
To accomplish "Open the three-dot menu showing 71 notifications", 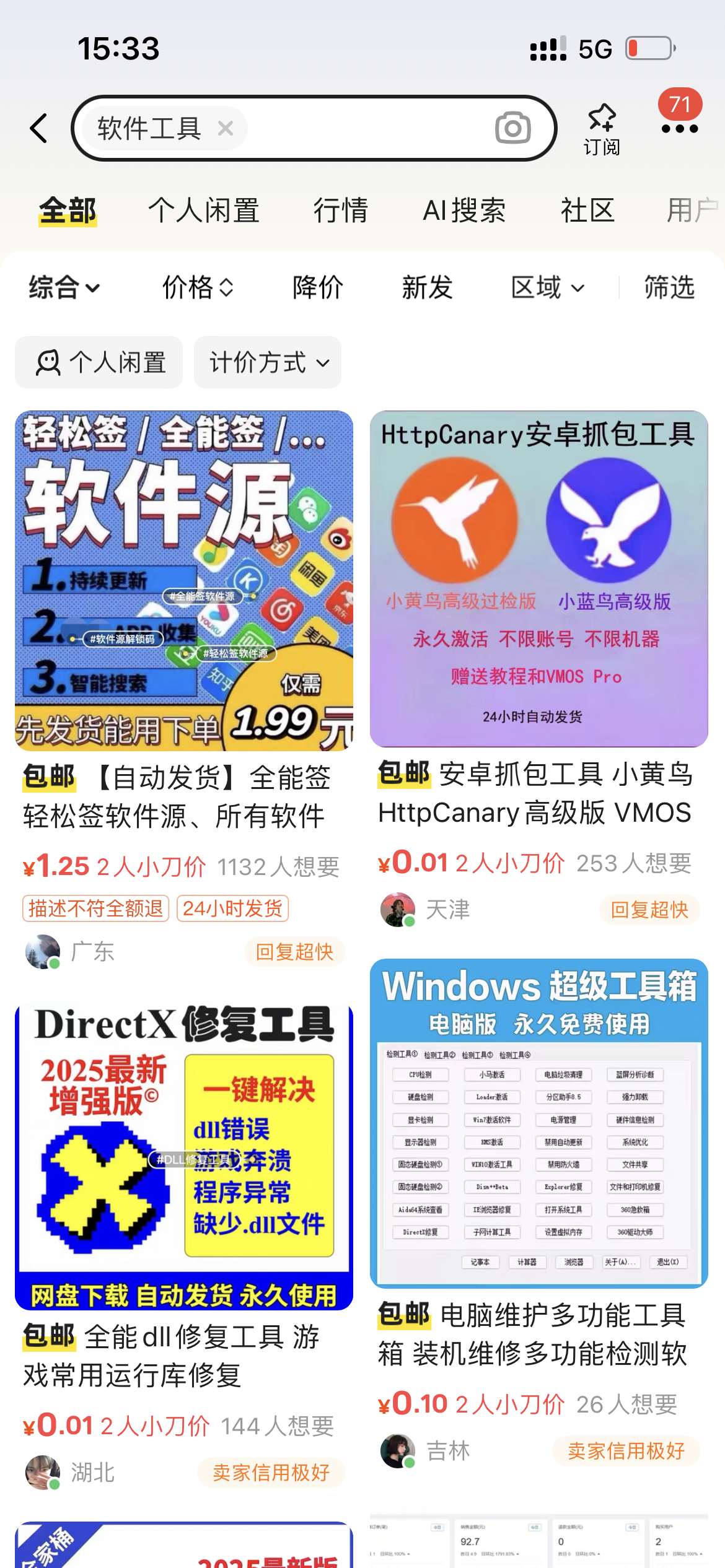I will [x=679, y=128].
